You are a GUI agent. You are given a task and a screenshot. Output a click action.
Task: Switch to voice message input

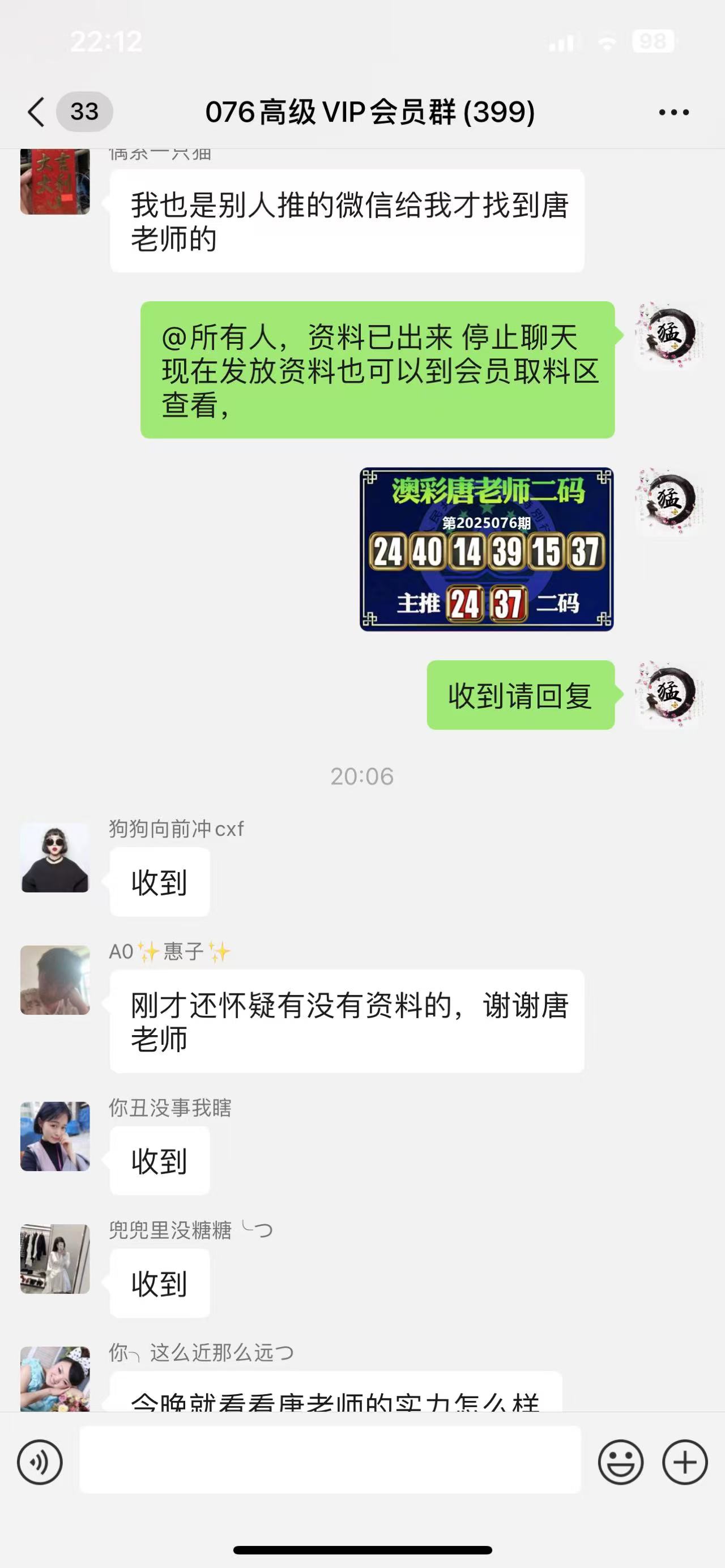point(40,1462)
